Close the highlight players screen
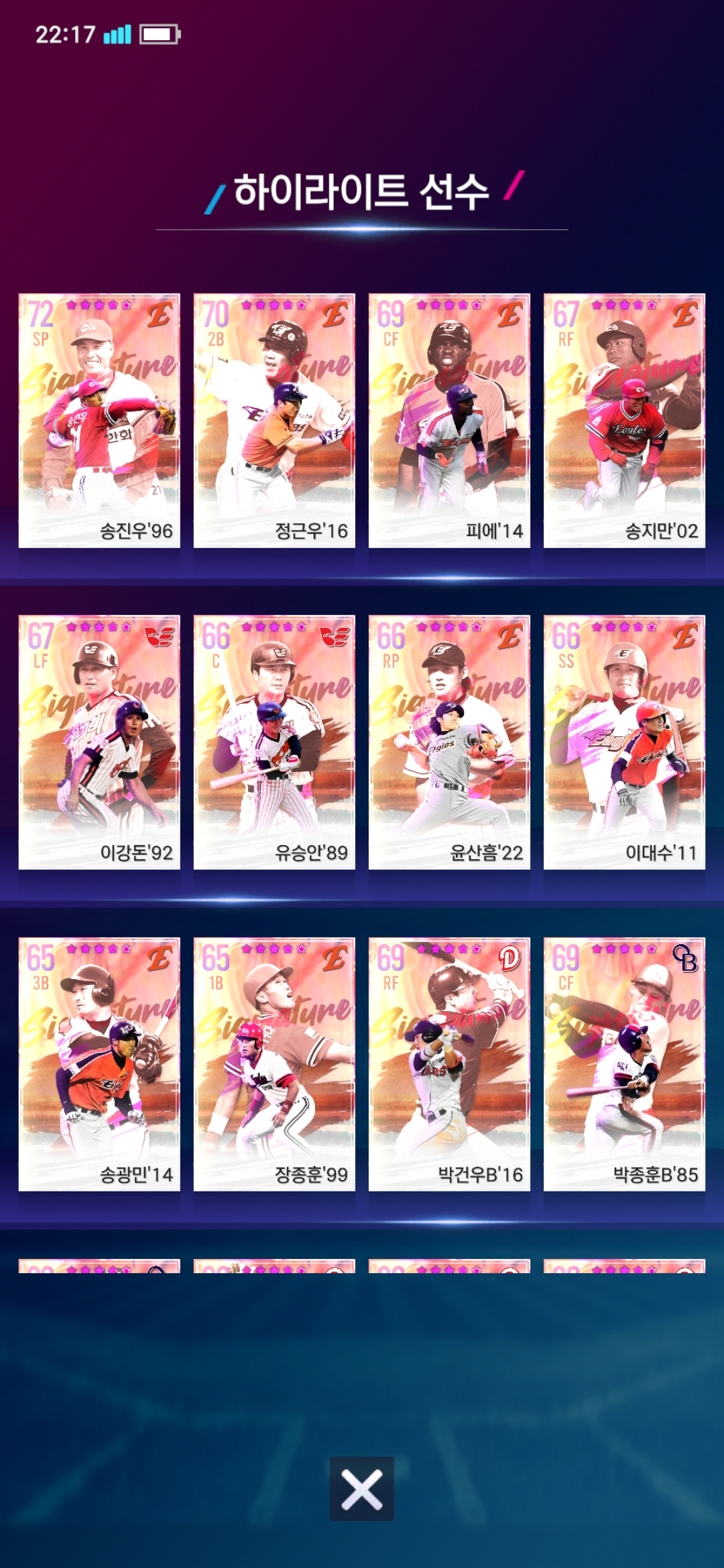 tap(362, 1488)
